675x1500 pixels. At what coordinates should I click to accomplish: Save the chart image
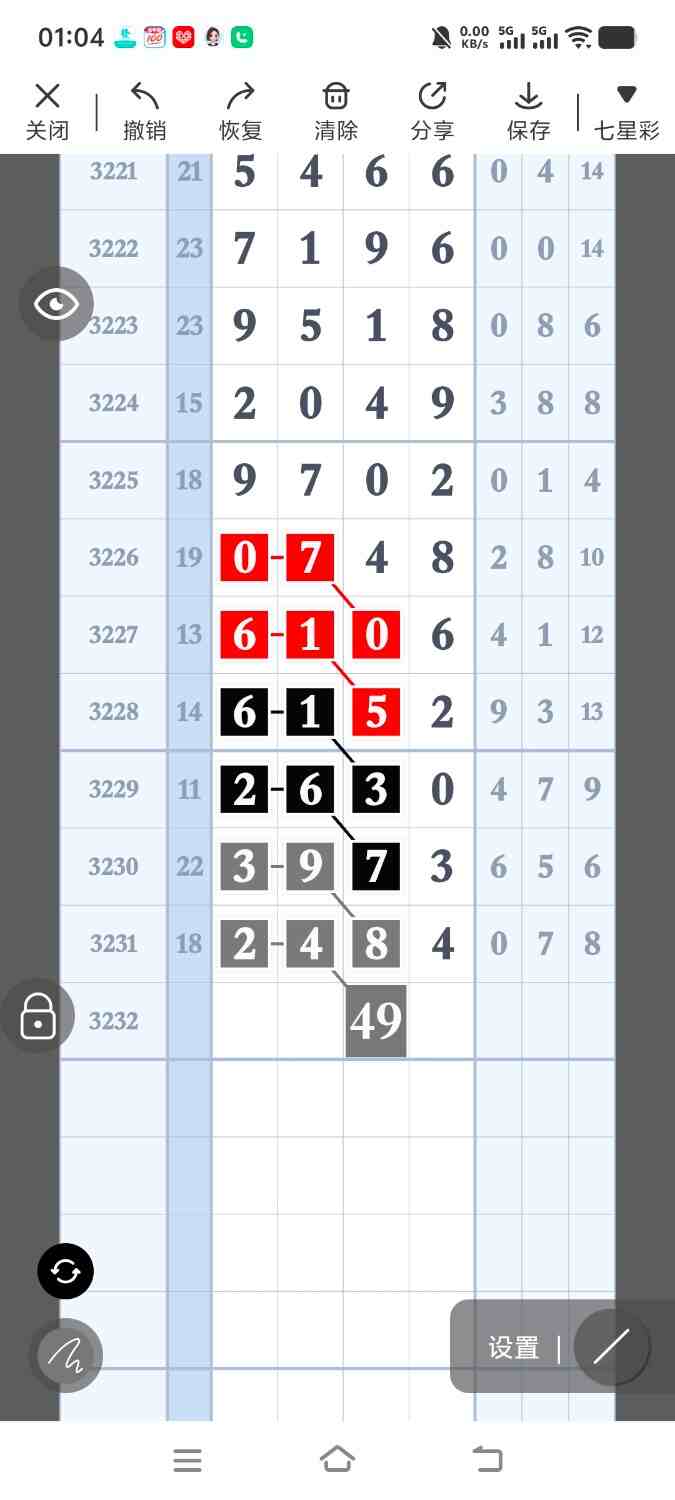tap(528, 111)
